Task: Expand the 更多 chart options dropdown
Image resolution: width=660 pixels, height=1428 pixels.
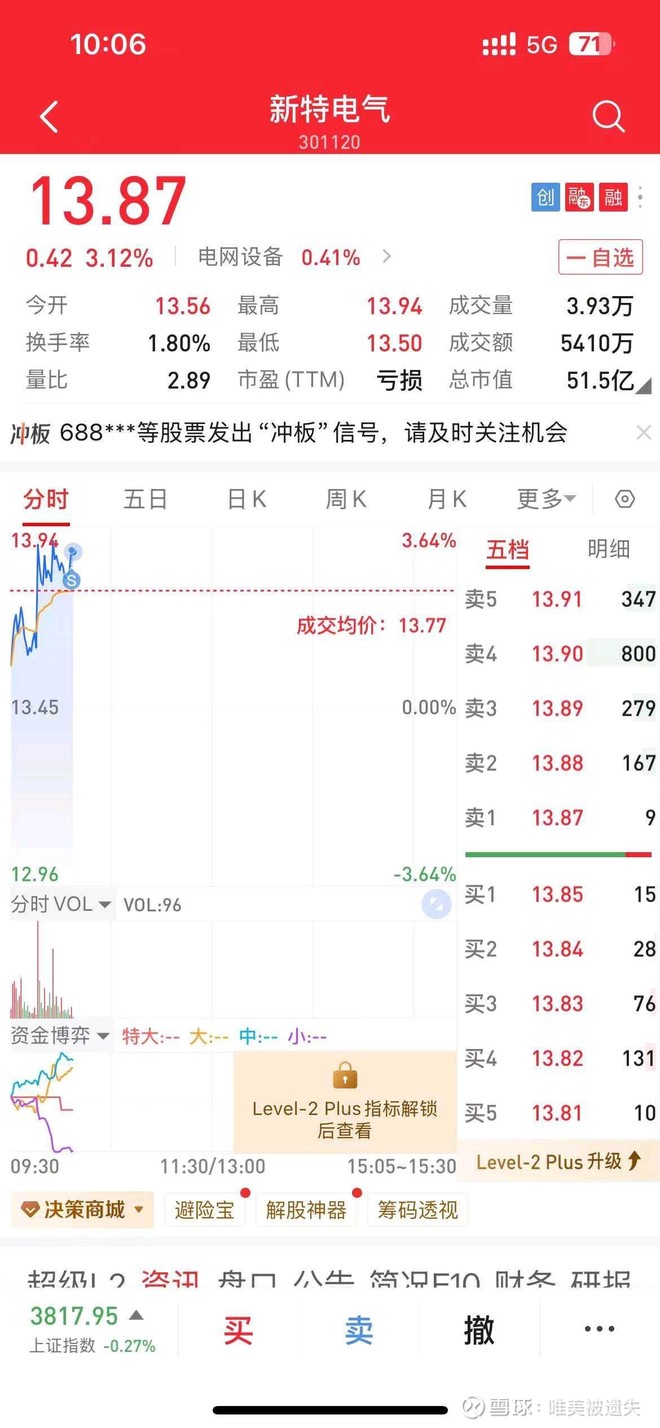Action: (546, 499)
